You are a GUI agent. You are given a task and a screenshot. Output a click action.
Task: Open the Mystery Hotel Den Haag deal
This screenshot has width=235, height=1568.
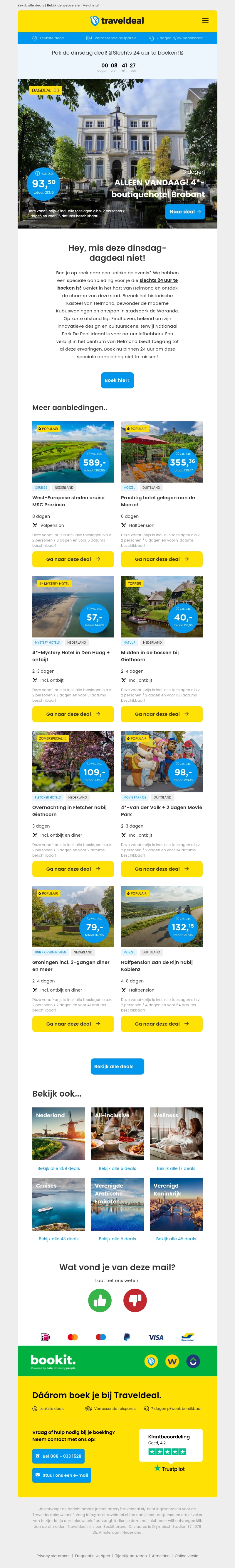tap(73, 714)
